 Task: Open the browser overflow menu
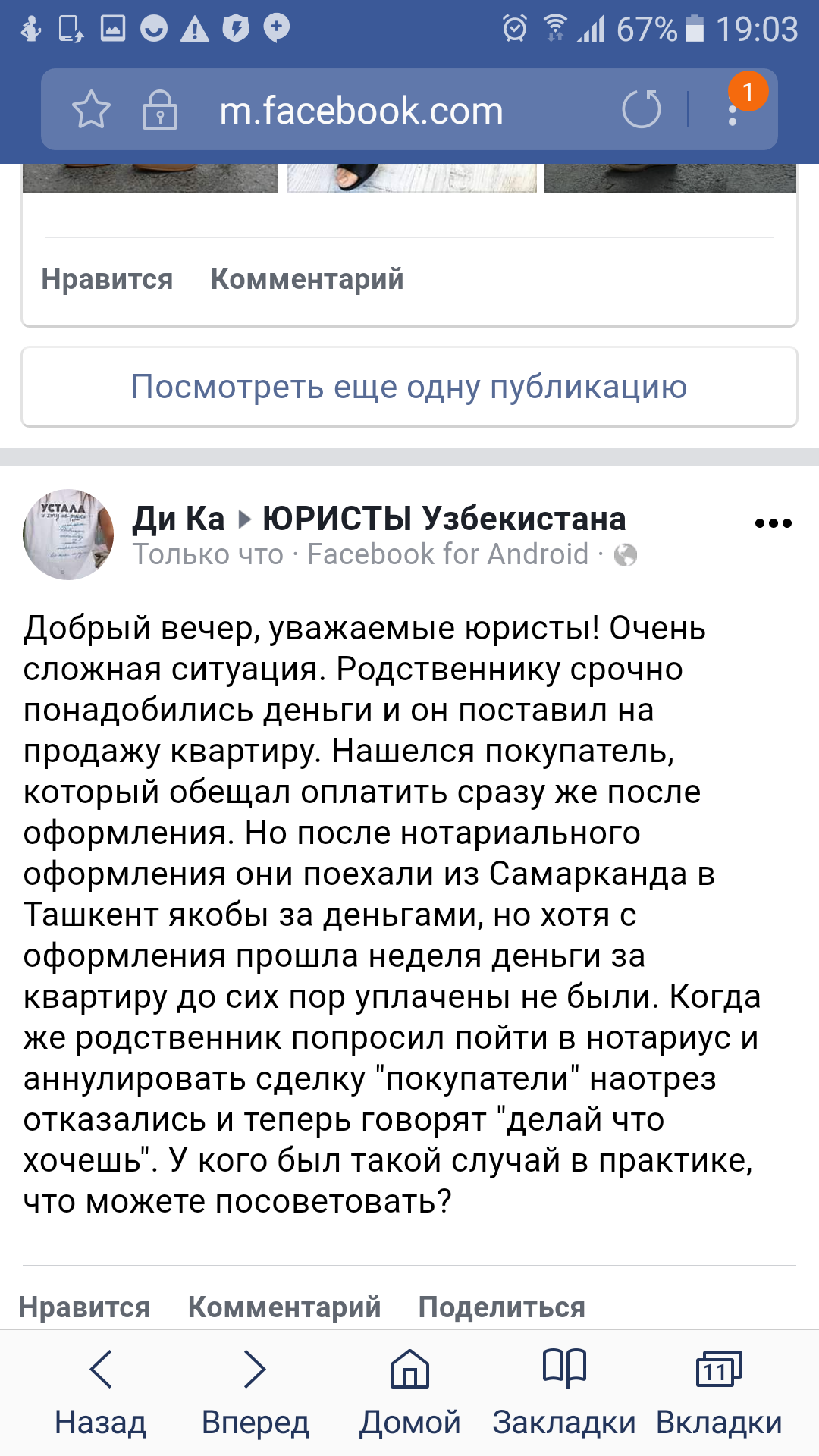point(733,110)
